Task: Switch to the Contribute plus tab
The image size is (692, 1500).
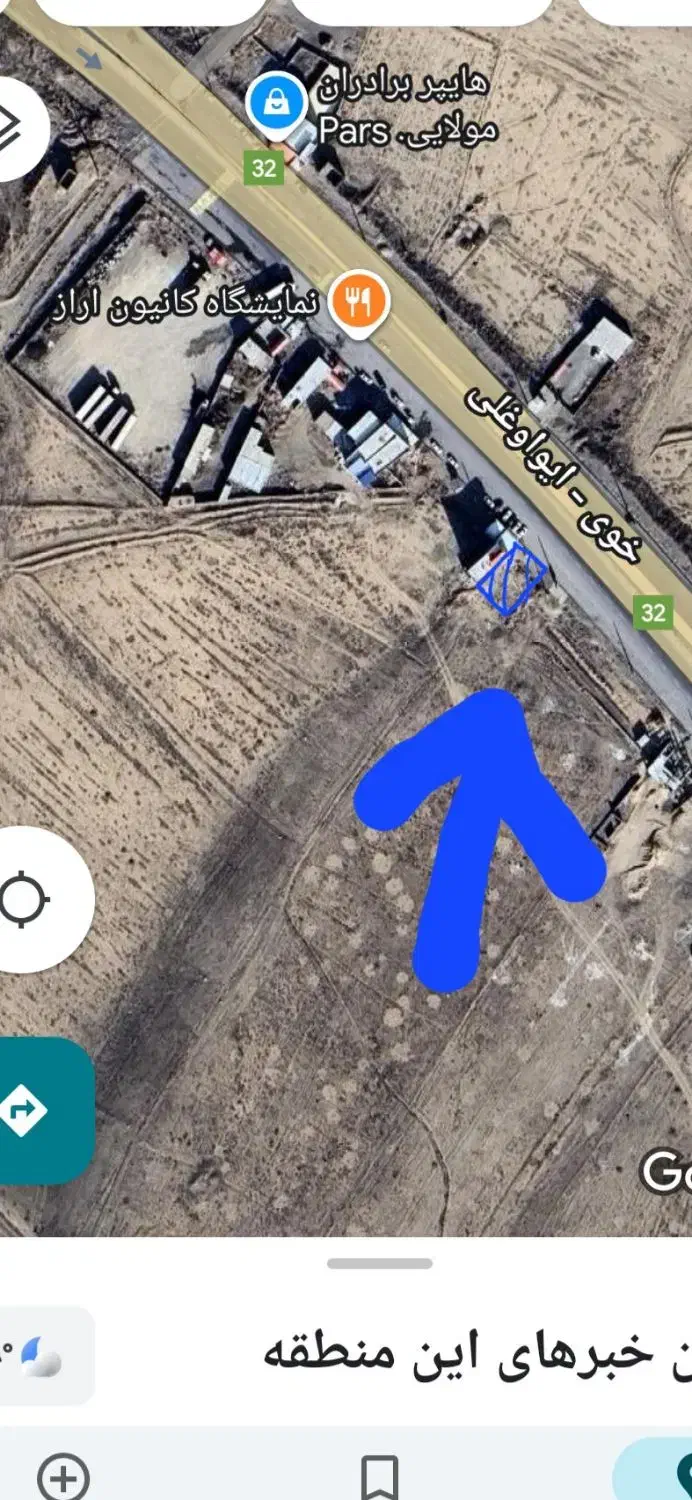Action: pos(63,1478)
